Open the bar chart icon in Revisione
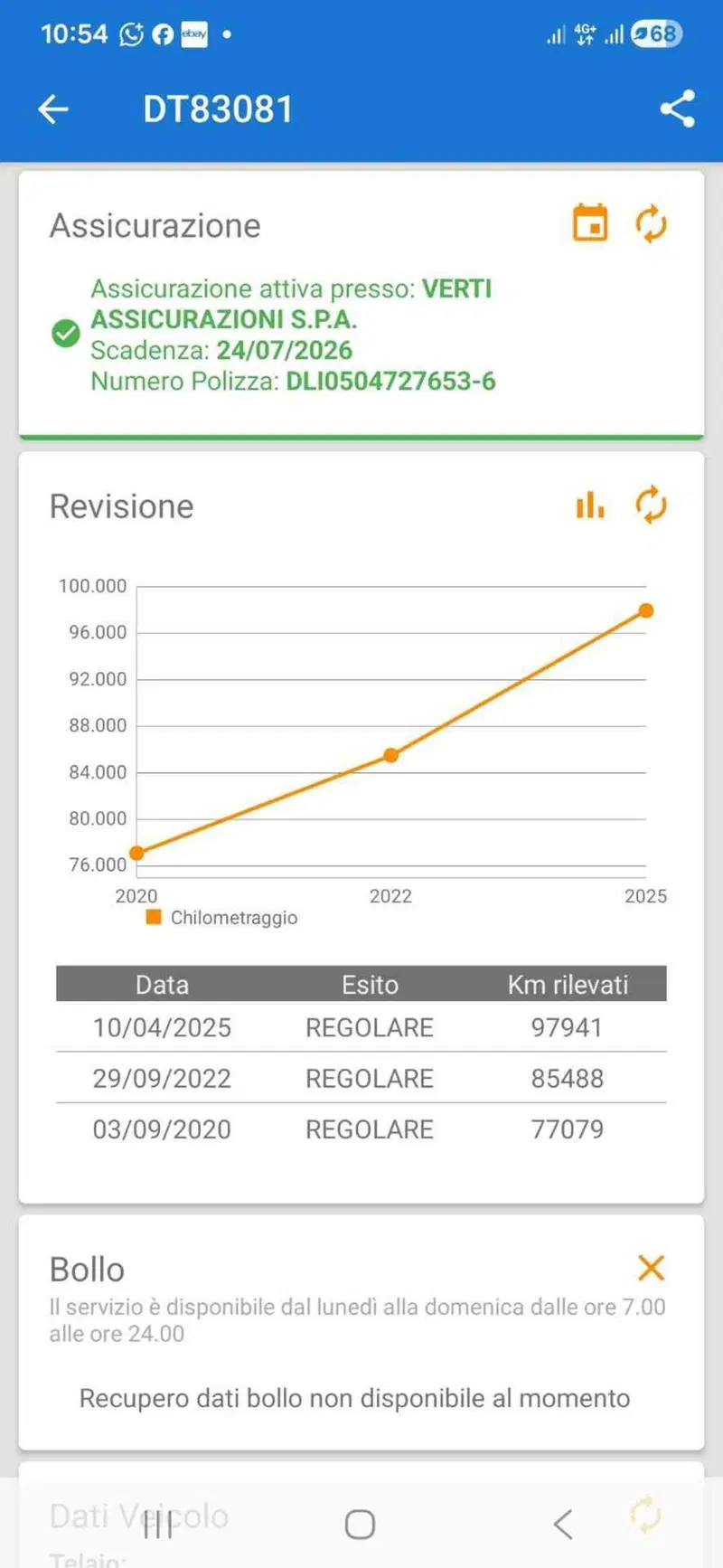The height and width of the screenshot is (1568, 723). (590, 505)
